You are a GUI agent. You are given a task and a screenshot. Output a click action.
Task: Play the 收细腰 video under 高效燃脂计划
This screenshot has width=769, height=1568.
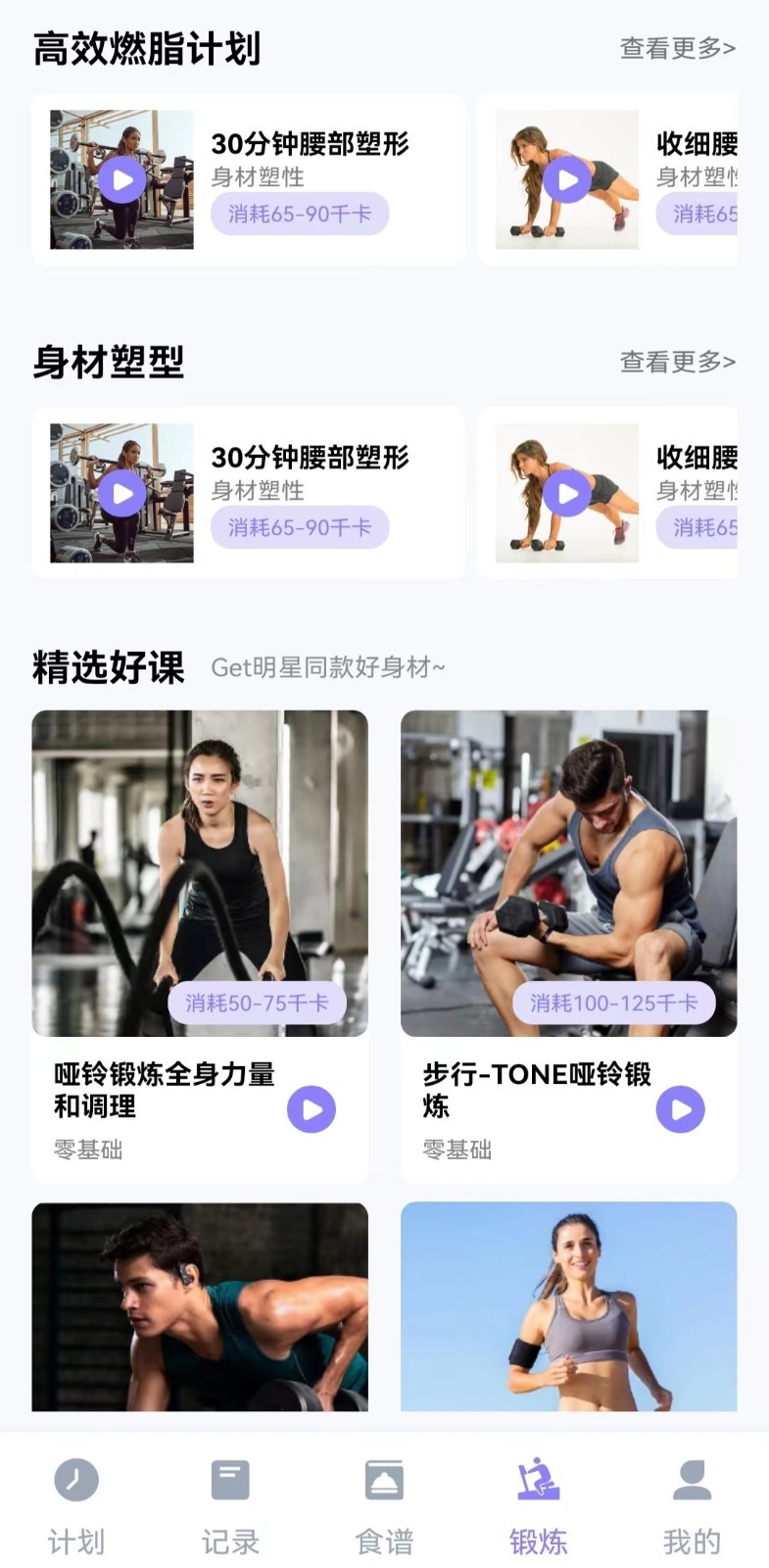[x=567, y=180]
